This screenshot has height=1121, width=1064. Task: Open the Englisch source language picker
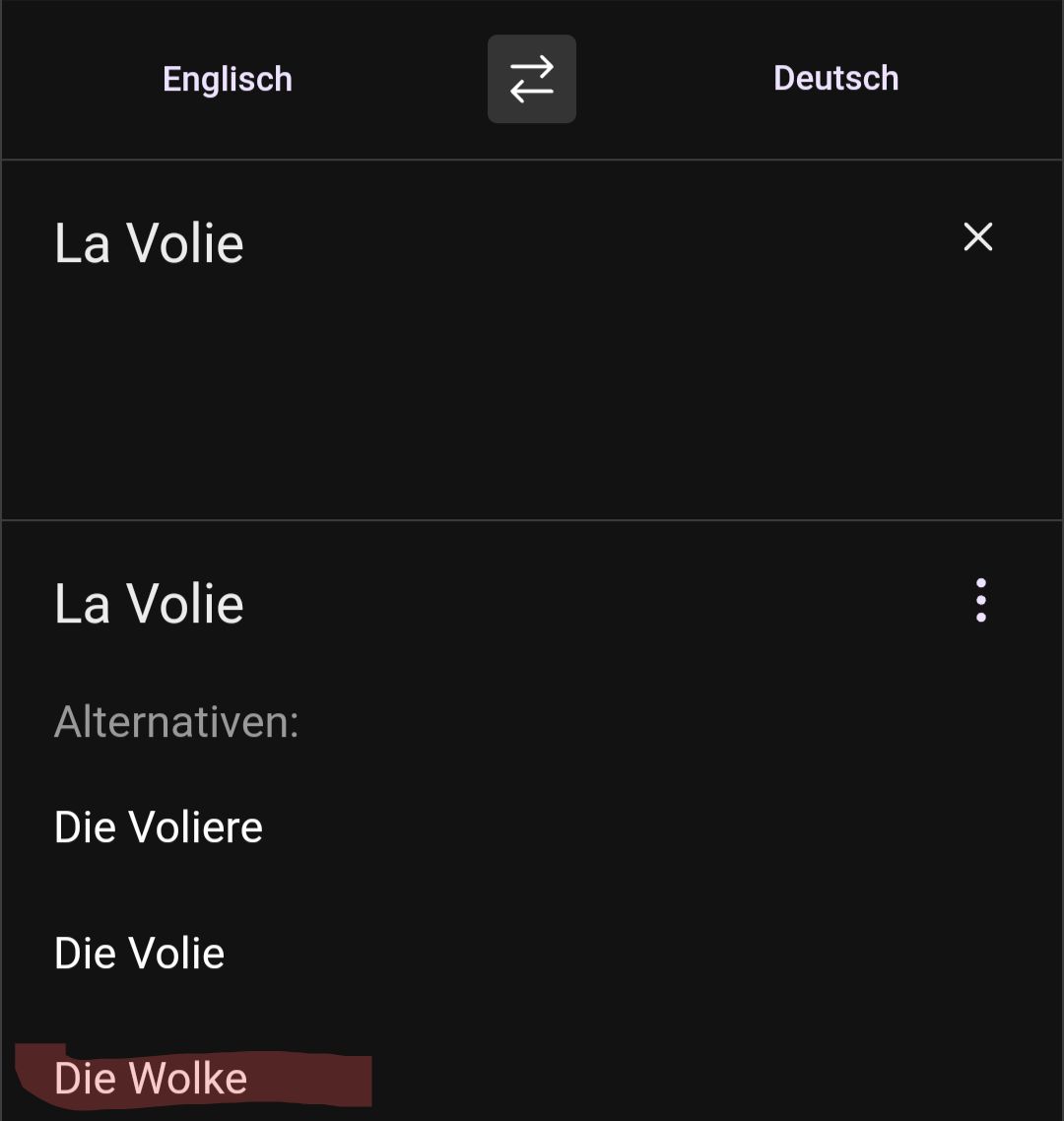228,79
